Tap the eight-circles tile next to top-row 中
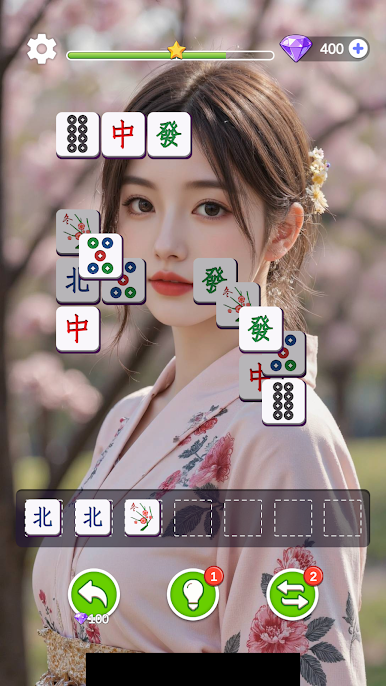Viewport: 386px width, 686px height. coord(78,135)
